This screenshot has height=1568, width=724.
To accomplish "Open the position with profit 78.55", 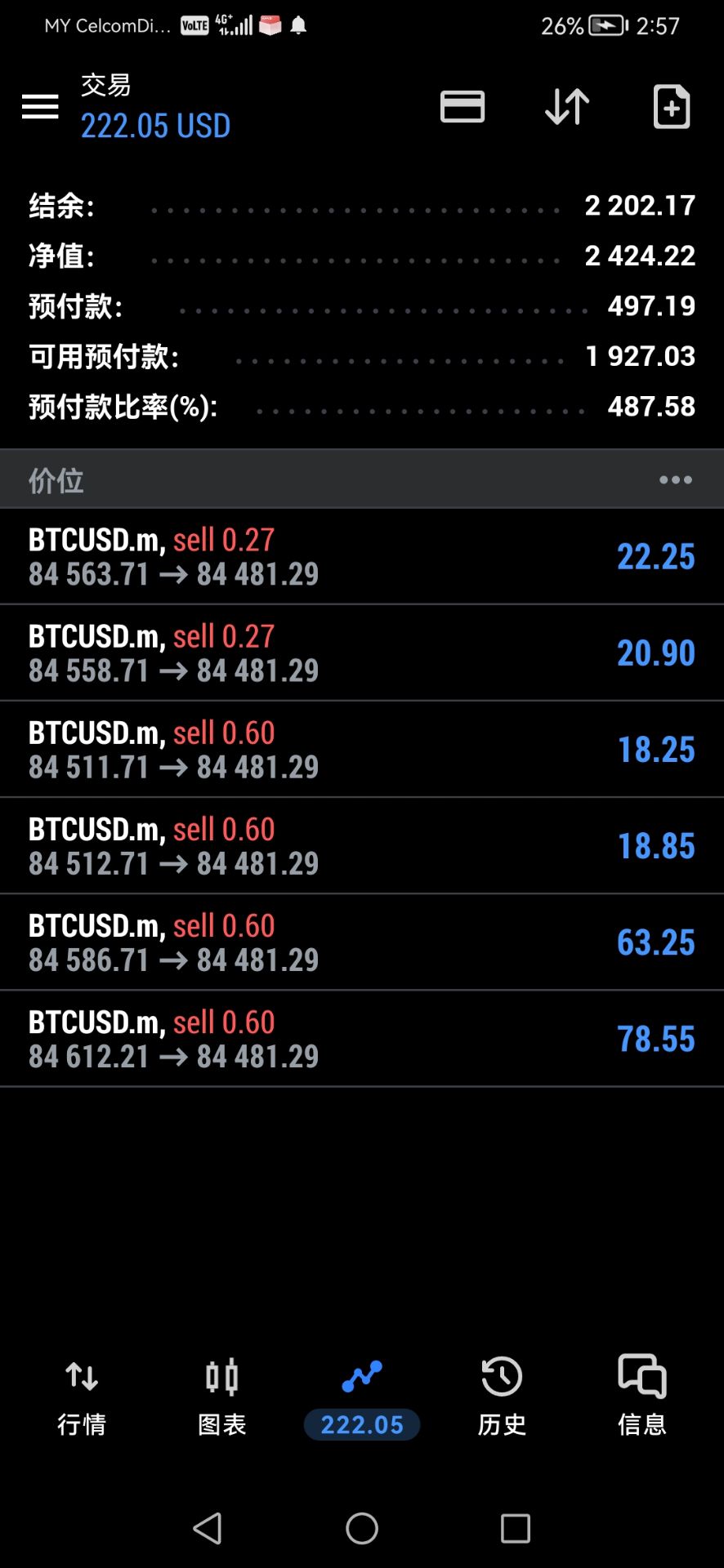I will [362, 1038].
